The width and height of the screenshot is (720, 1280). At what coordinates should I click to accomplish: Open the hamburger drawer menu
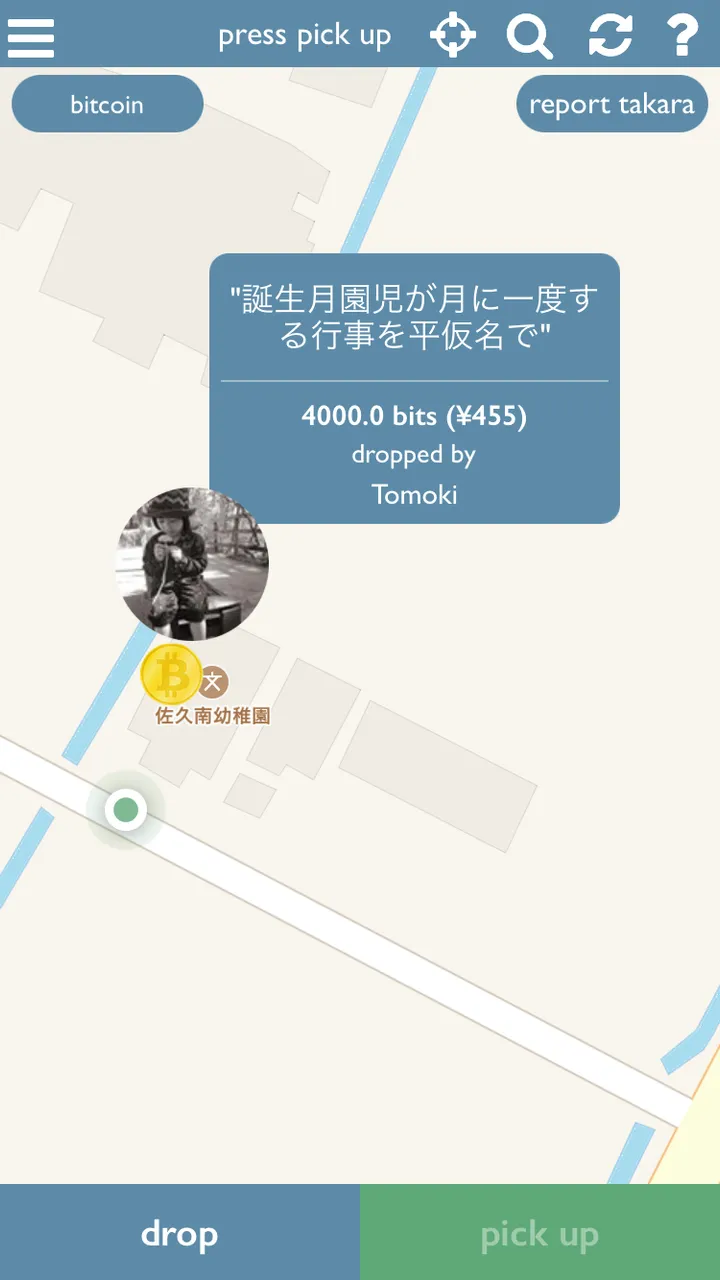pyautogui.click(x=31, y=37)
